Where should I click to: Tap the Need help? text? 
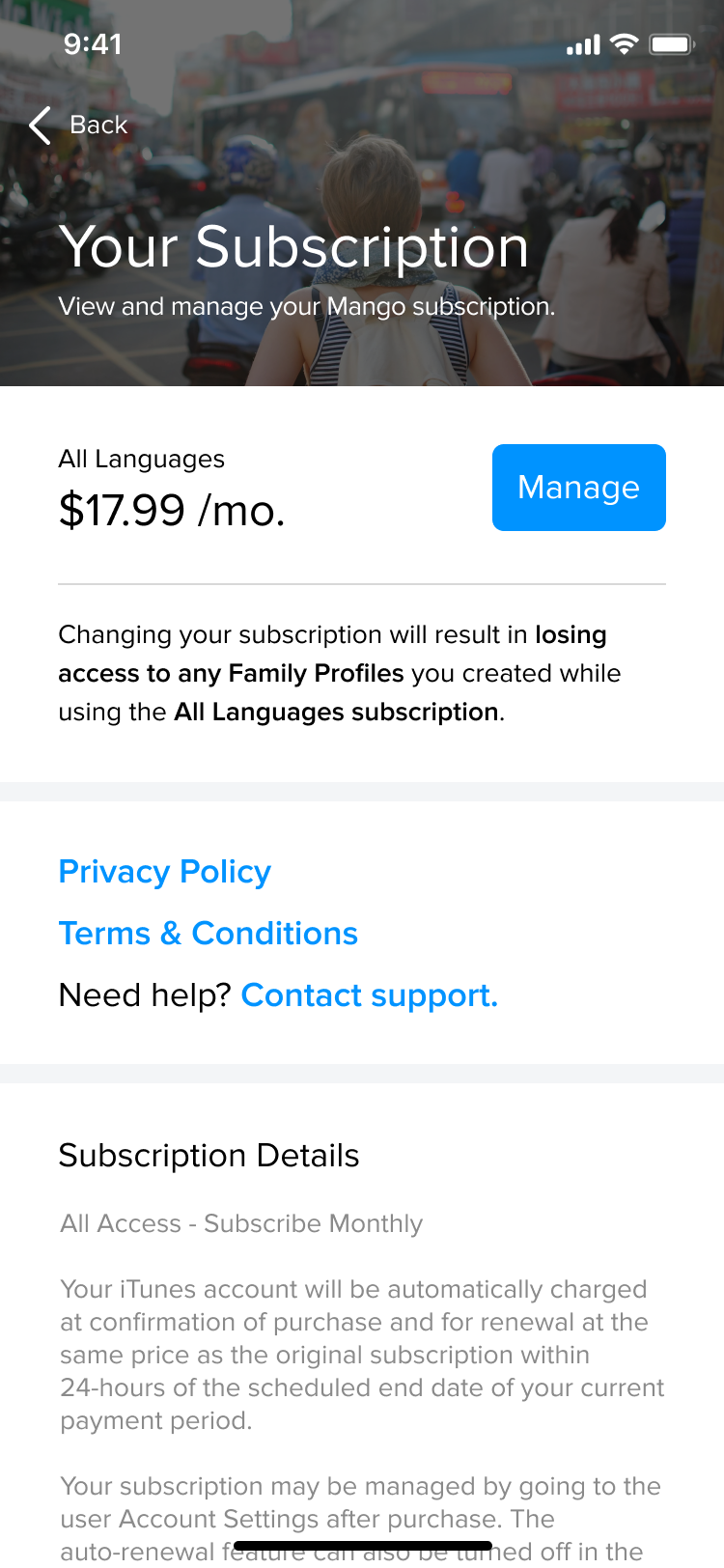tap(145, 994)
